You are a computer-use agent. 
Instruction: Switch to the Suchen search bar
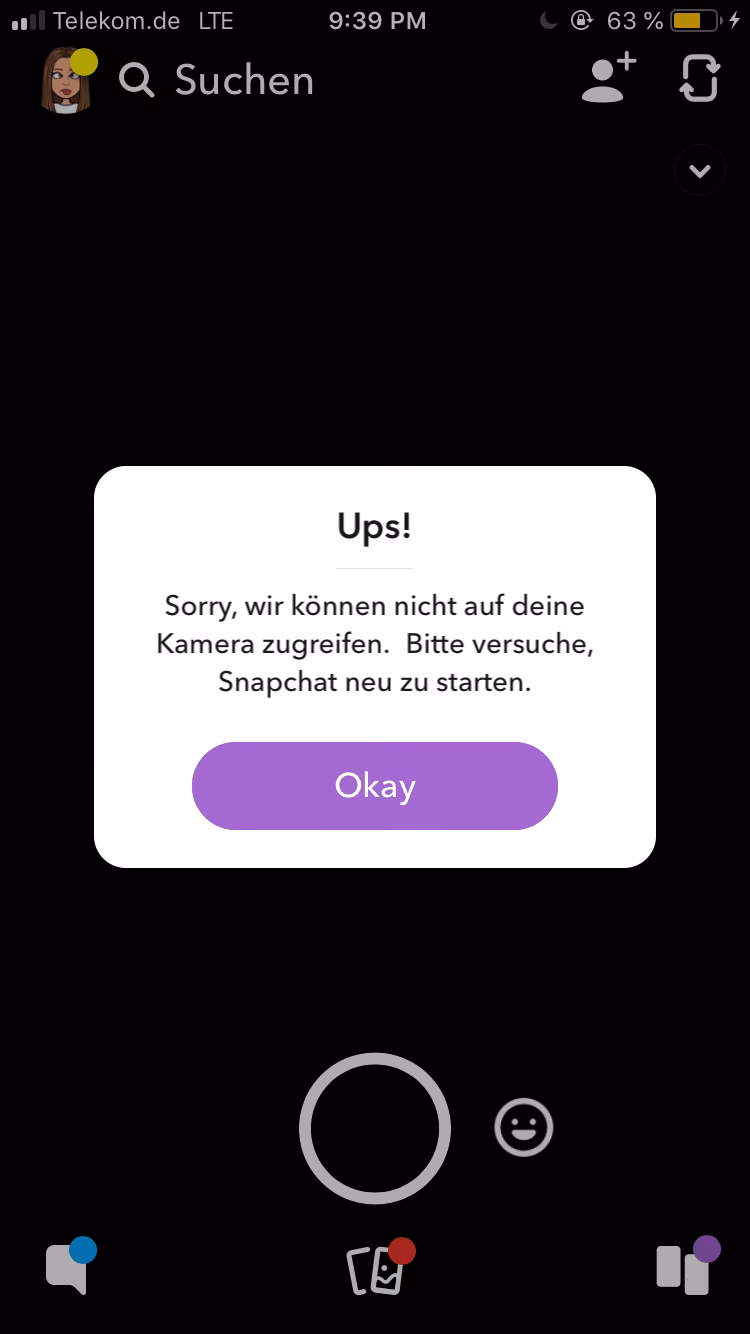tap(243, 80)
